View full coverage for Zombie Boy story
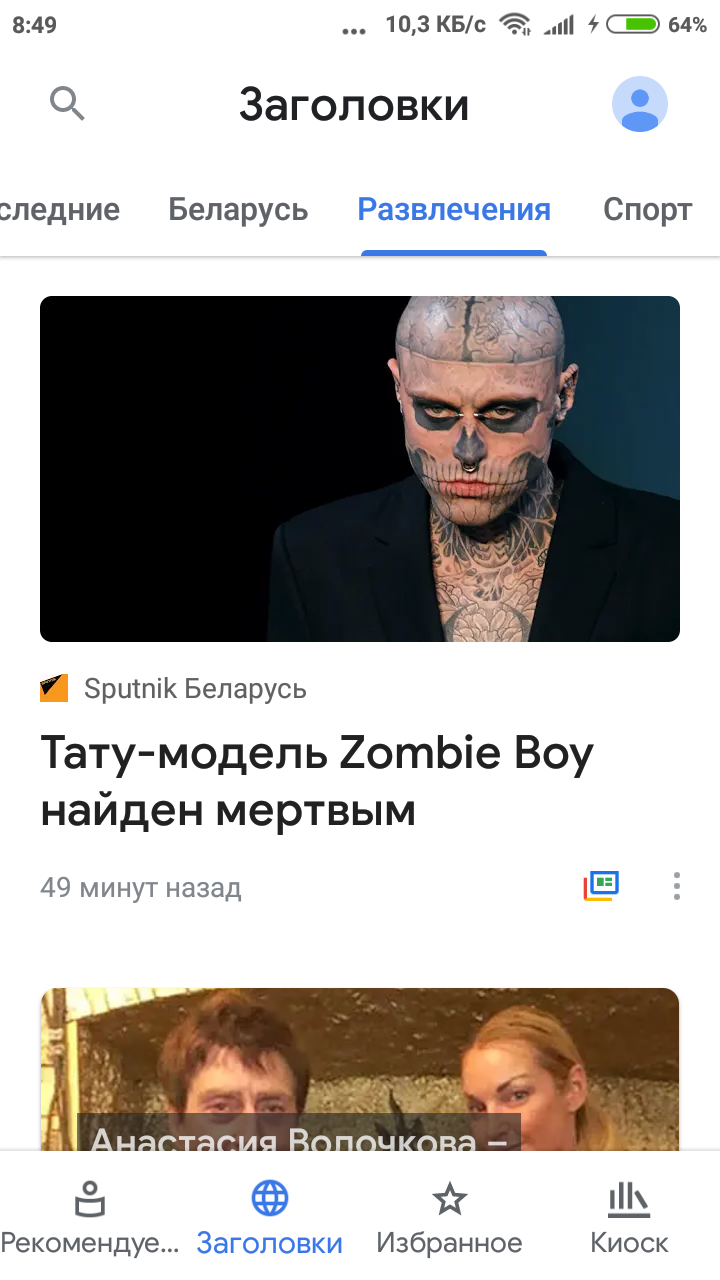Screen dimensions: 720x1280 pos(602,886)
